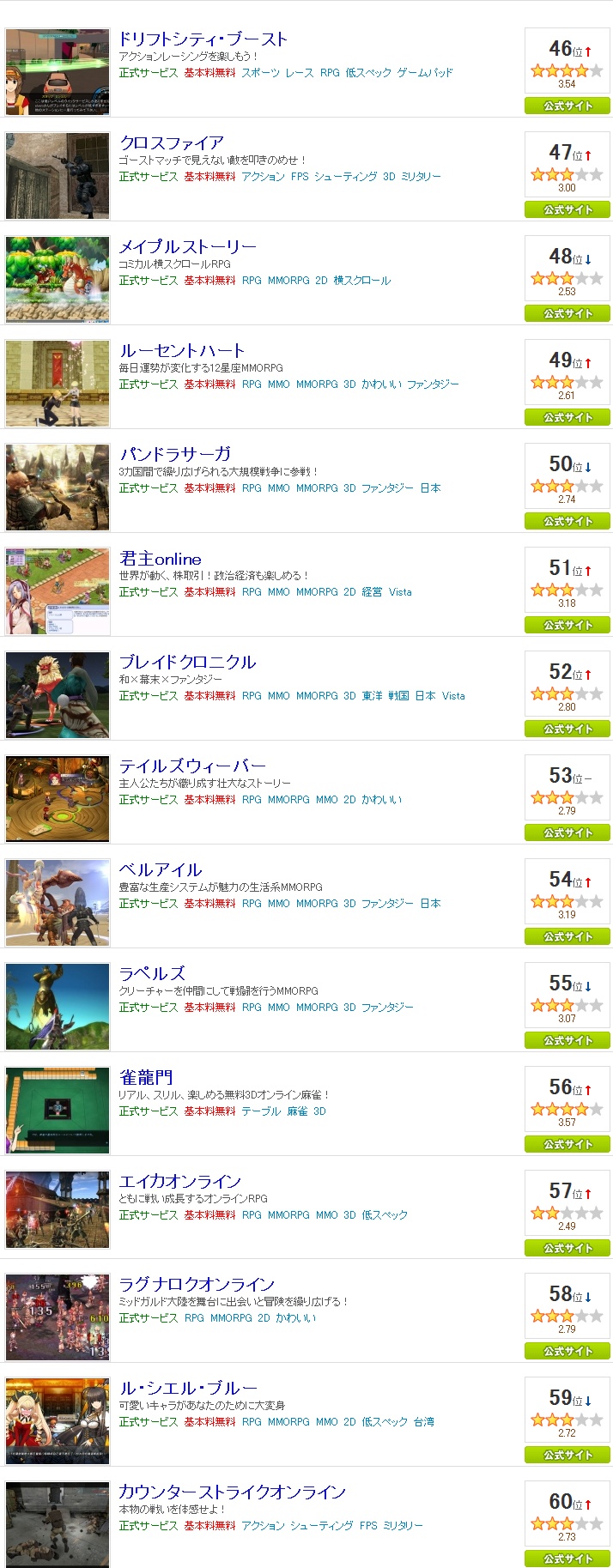Screen dimensions: 613x1568
Task: Open 公式サイト for ラグナロクオンライン
Action: pyautogui.click(x=567, y=1351)
